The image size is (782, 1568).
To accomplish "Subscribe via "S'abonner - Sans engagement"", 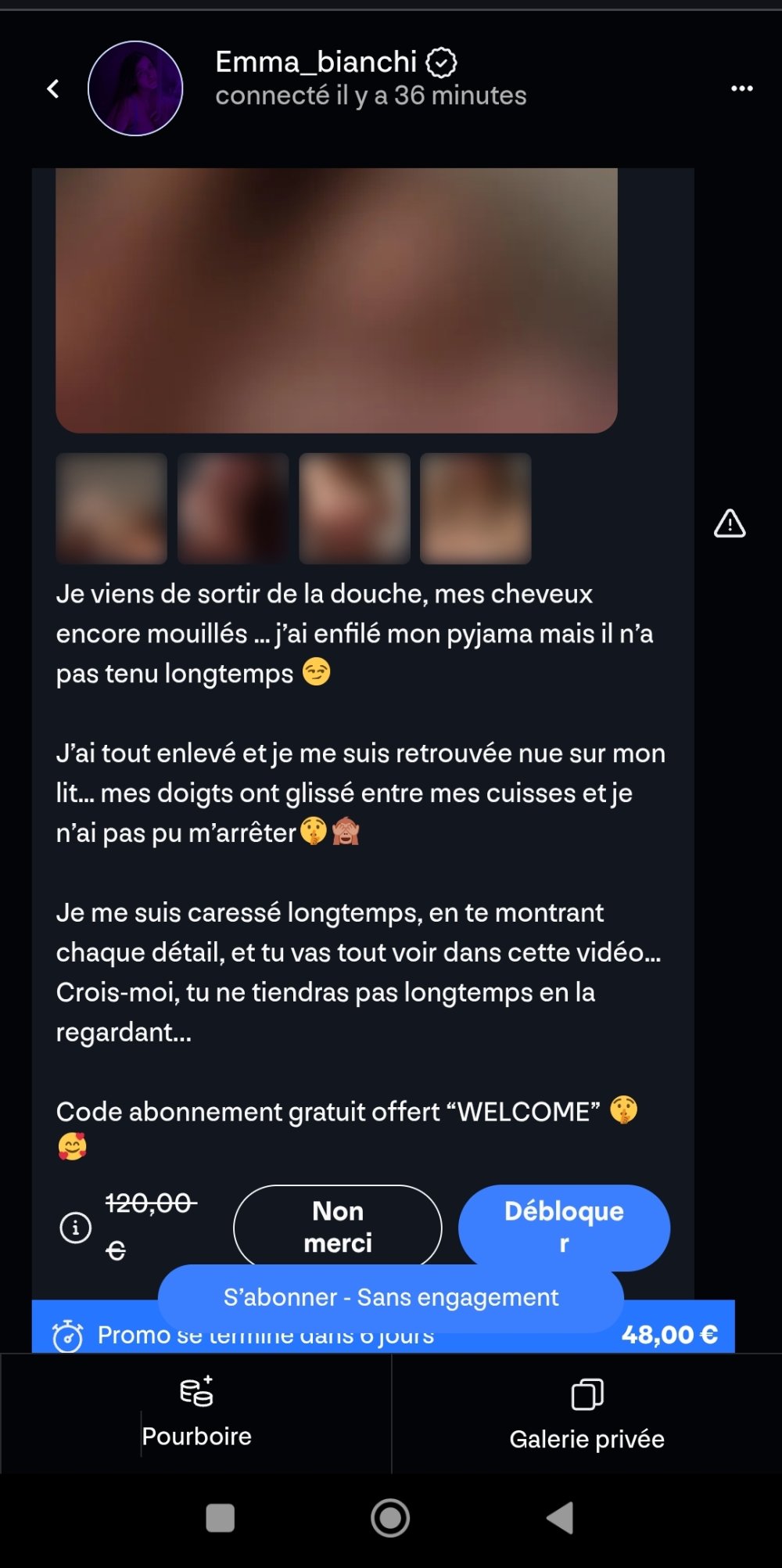I will point(390,1297).
